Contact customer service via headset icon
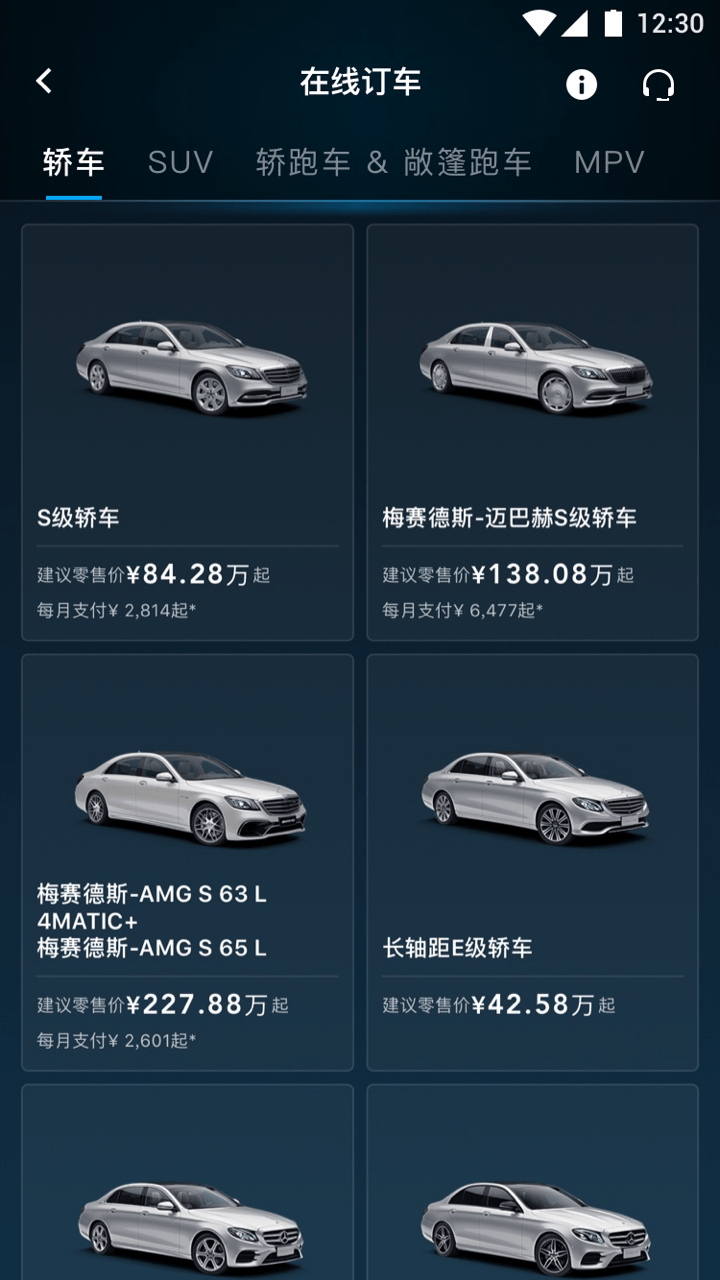This screenshot has height=1280, width=720. pos(658,84)
